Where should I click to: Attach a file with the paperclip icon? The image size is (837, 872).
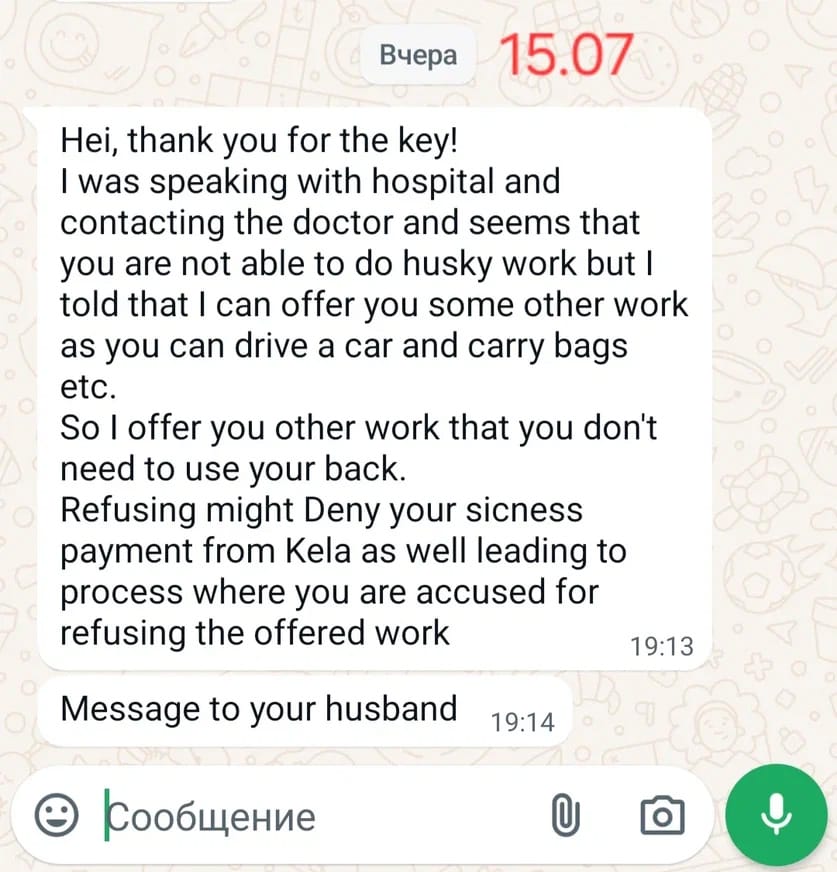pyautogui.click(x=565, y=816)
